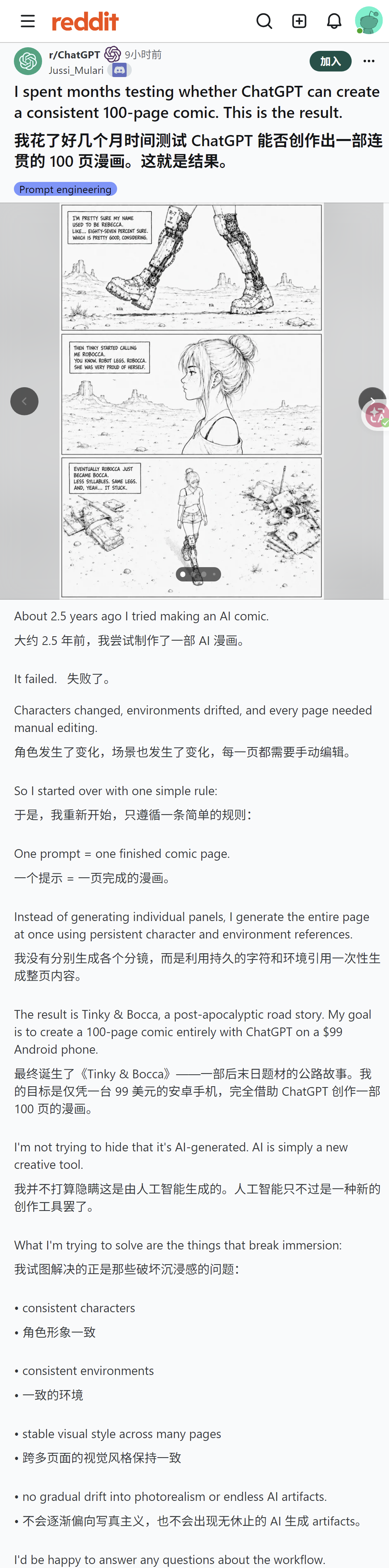Show the previous comic image

24,401
